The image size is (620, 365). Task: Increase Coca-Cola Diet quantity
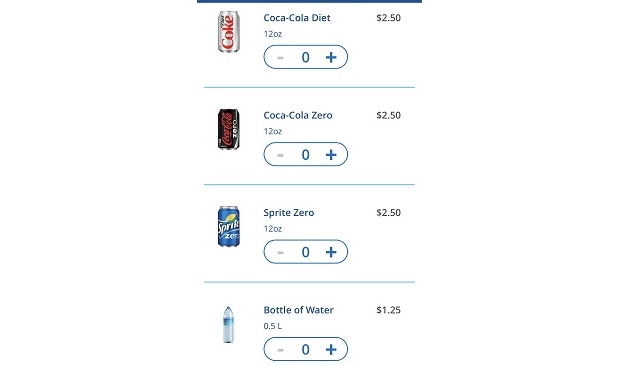click(x=331, y=57)
